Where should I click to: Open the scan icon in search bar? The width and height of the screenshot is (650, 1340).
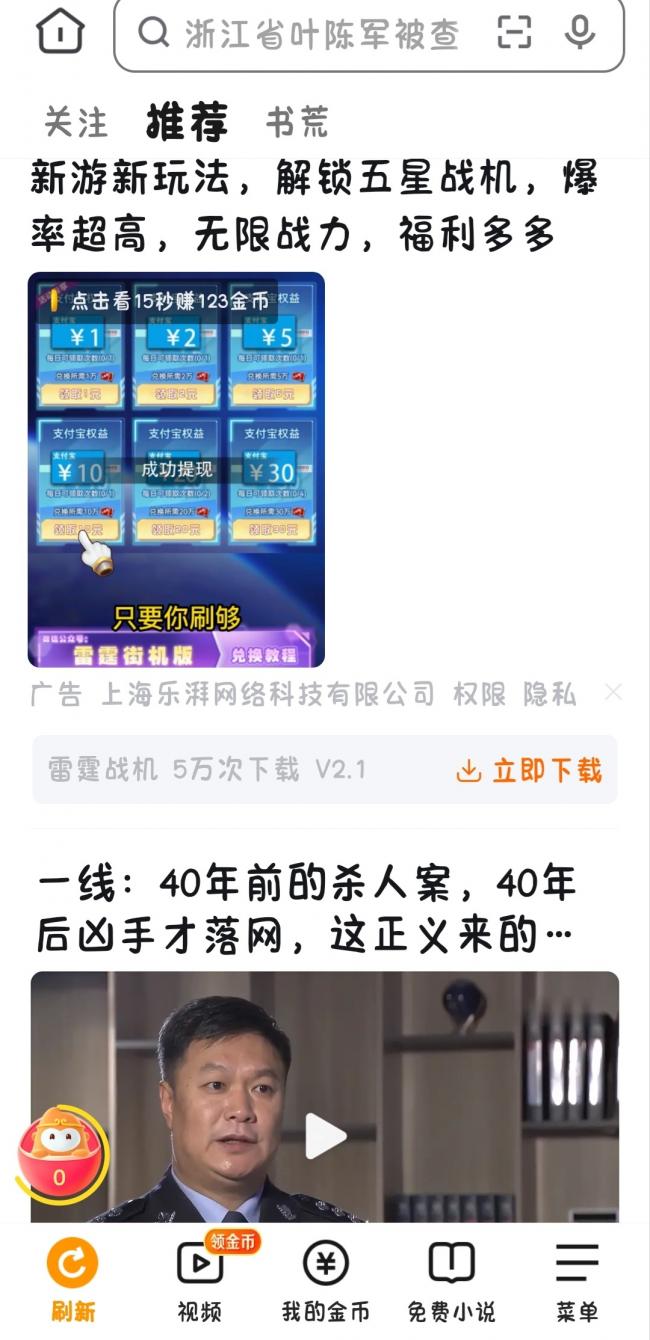click(x=514, y=33)
